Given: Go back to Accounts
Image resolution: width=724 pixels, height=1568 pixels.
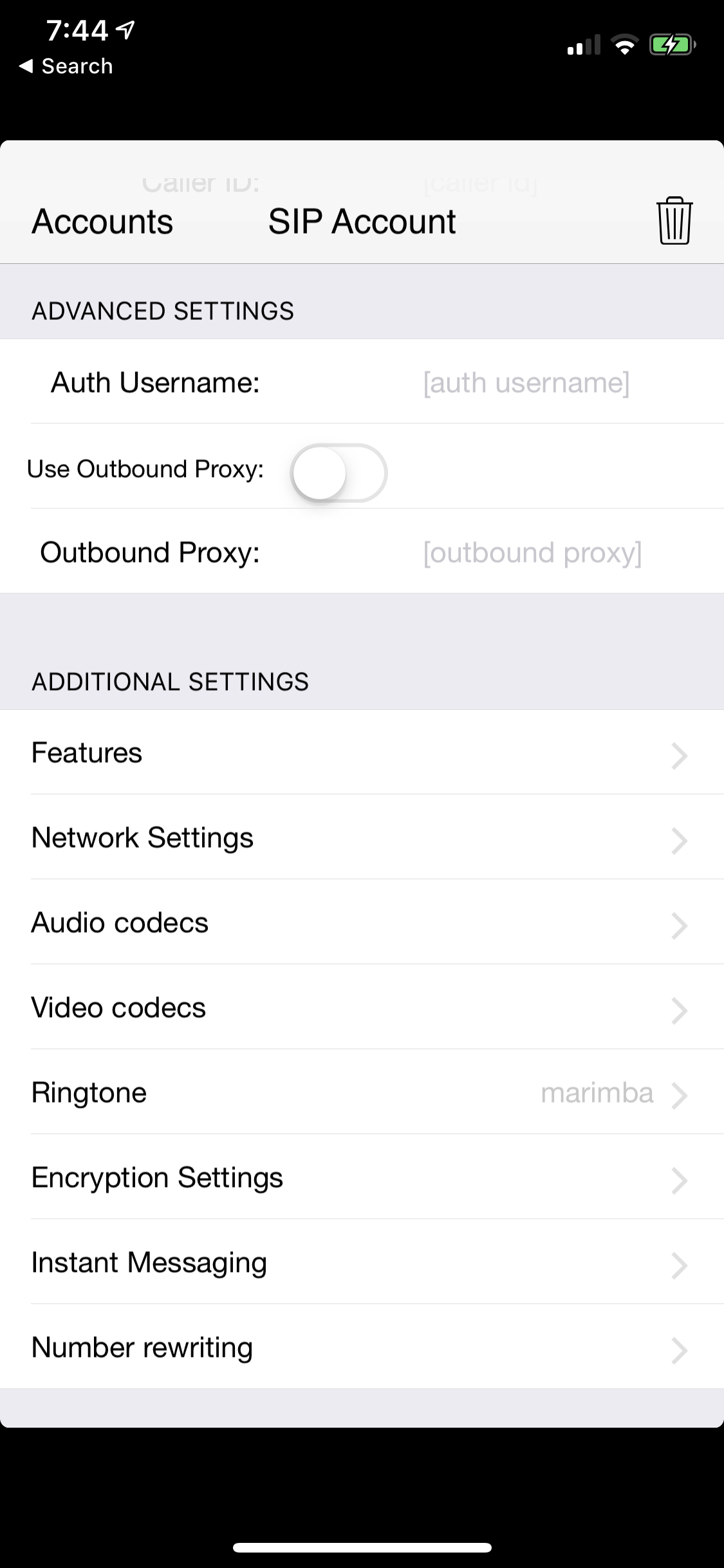Looking at the screenshot, I should (x=102, y=222).
